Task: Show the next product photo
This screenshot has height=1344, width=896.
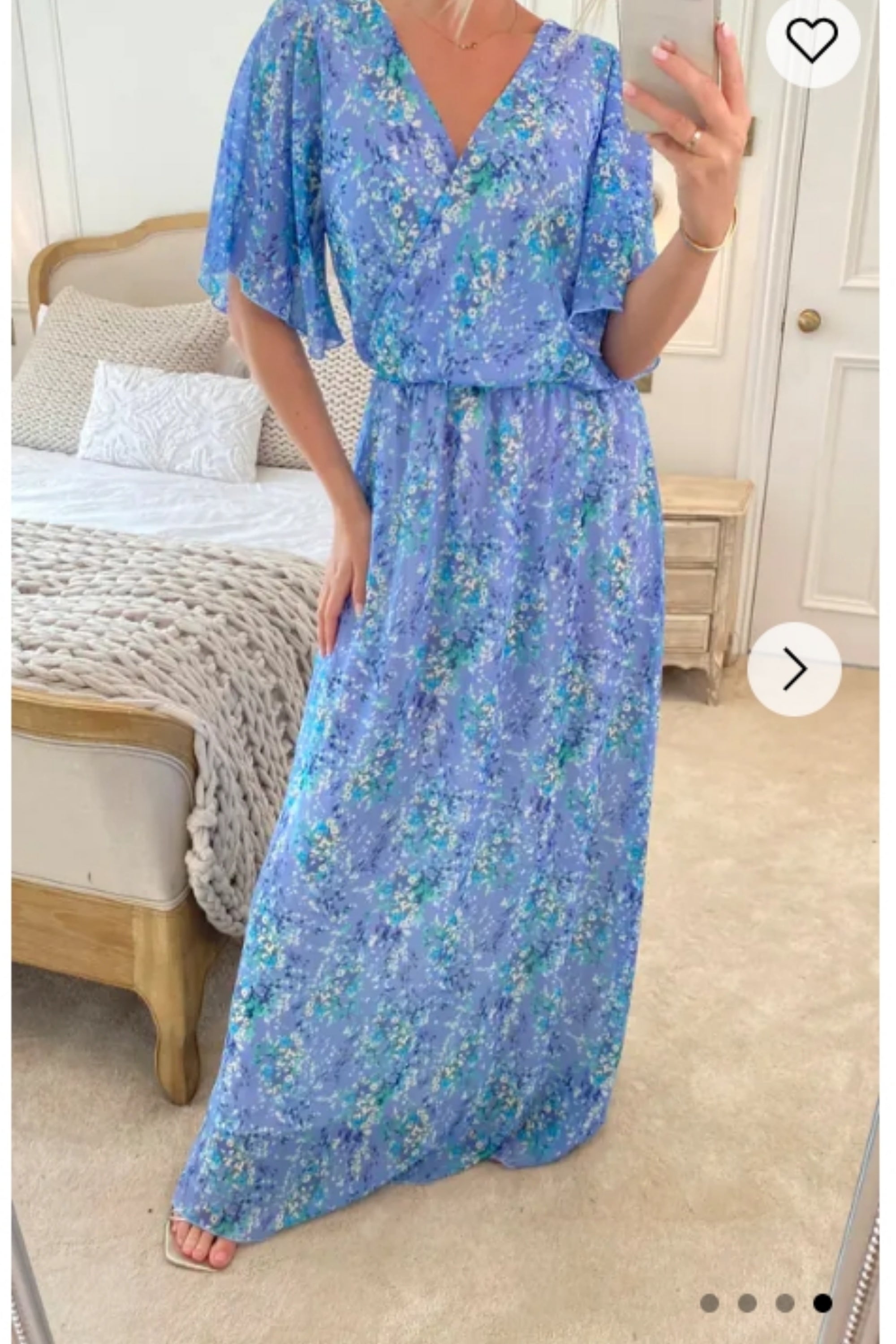Action: pos(794,669)
